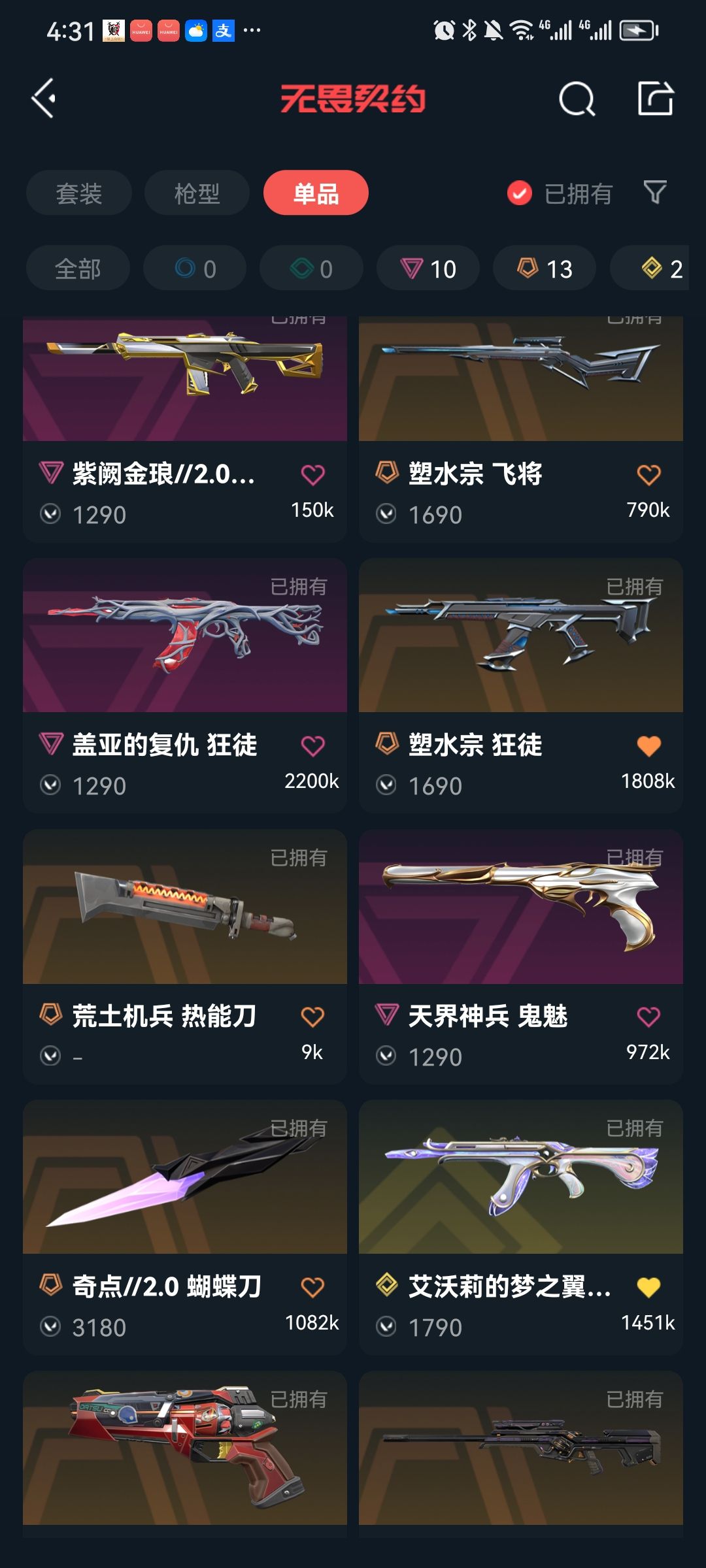Switch to the 套装 tab
Image resolution: width=706 pixels, height=1568 pixels.
click(79, 193)
